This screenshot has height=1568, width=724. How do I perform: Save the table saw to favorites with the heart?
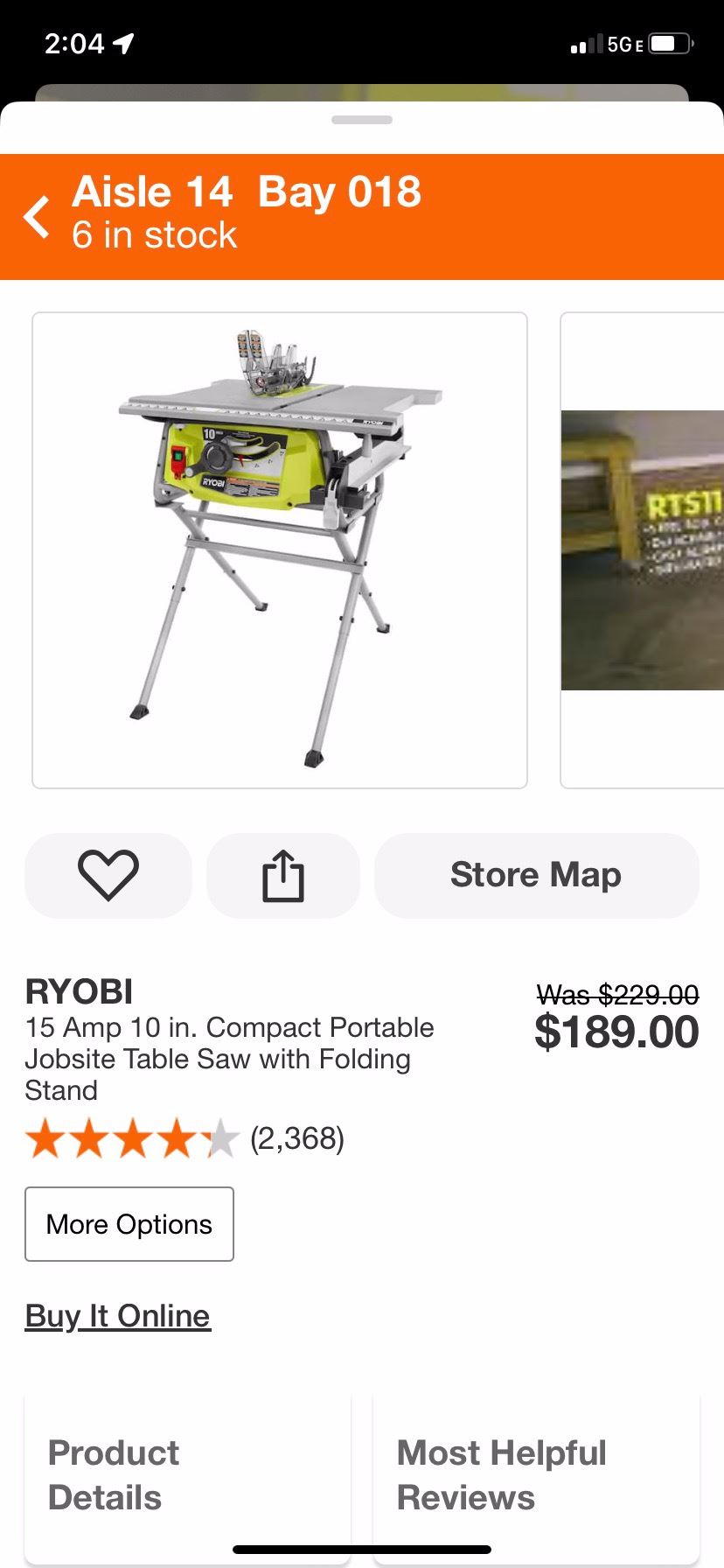tap(108, 875)
